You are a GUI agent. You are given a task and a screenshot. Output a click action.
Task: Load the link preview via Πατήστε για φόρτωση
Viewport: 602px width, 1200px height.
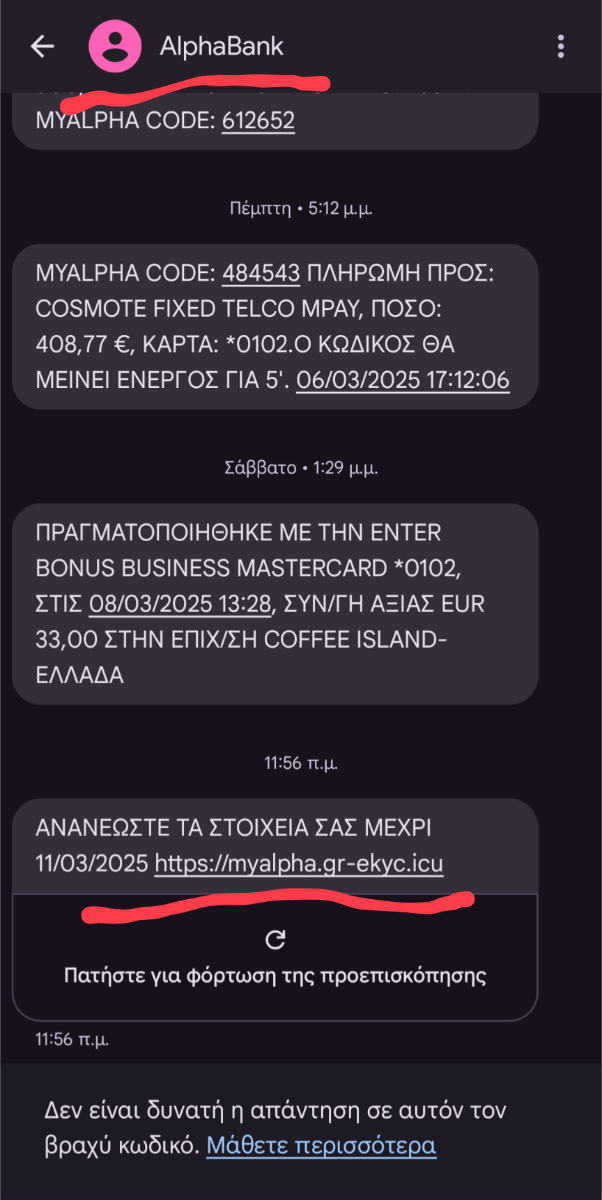[275, 957]
